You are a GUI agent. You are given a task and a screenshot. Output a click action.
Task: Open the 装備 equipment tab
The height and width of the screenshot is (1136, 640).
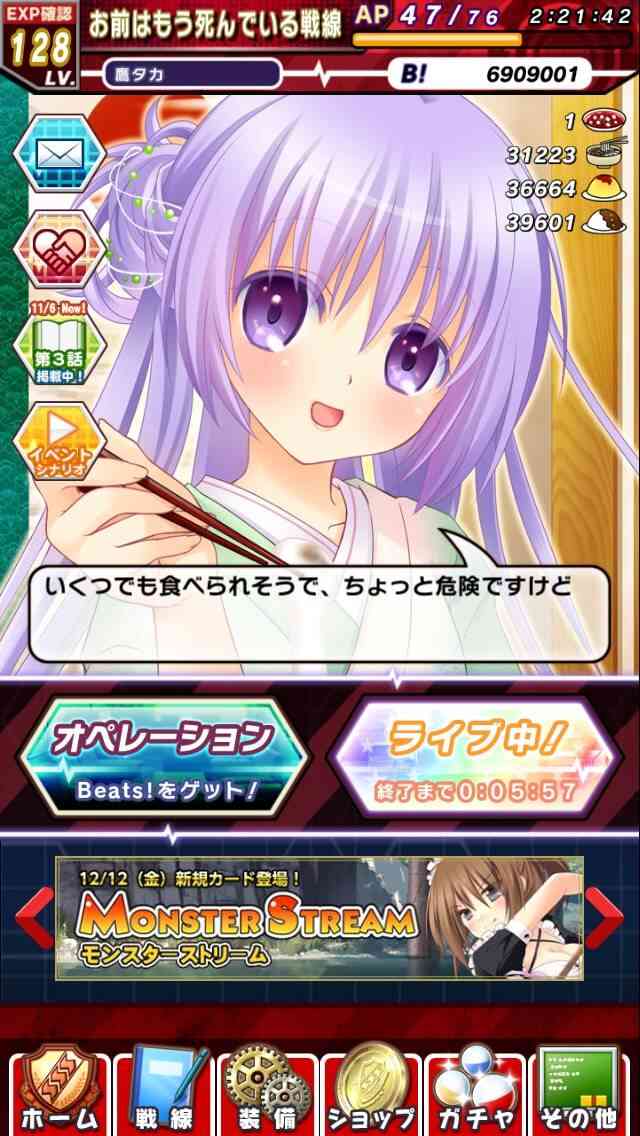[x=267, y=1090]
